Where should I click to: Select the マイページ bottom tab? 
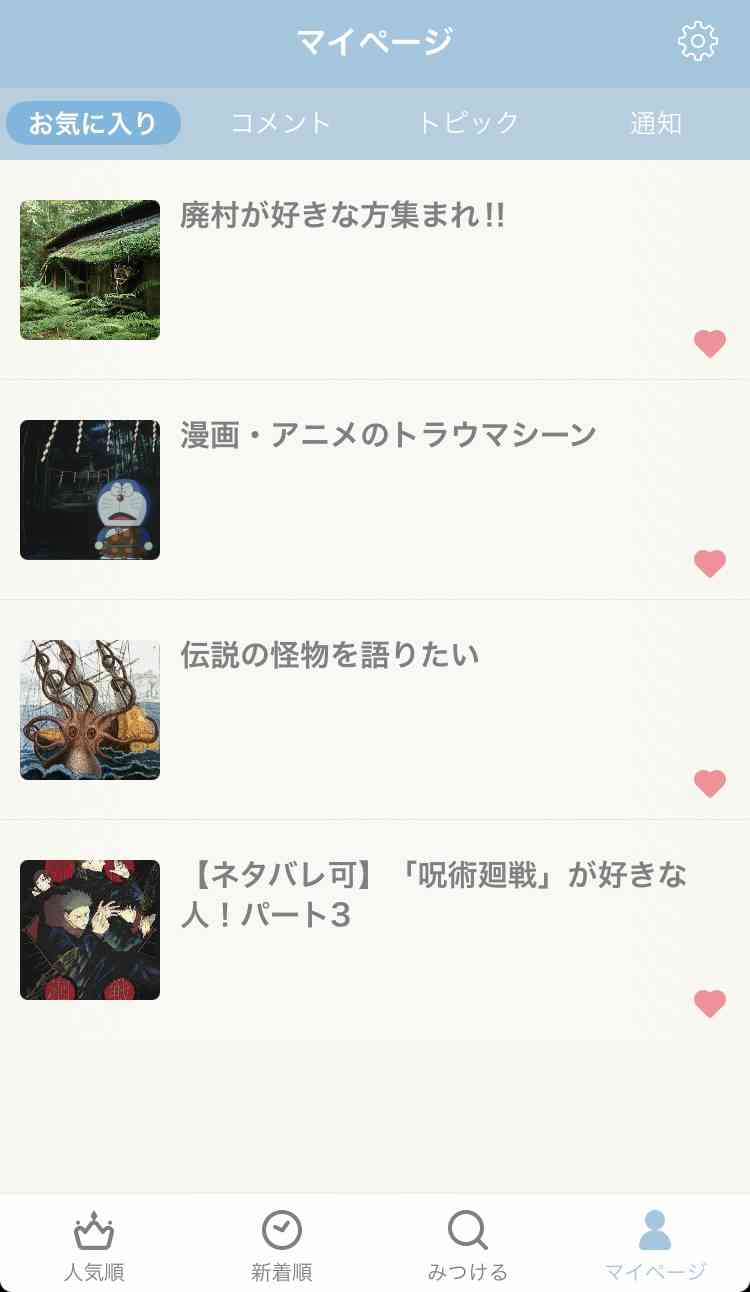point(655,1245)
